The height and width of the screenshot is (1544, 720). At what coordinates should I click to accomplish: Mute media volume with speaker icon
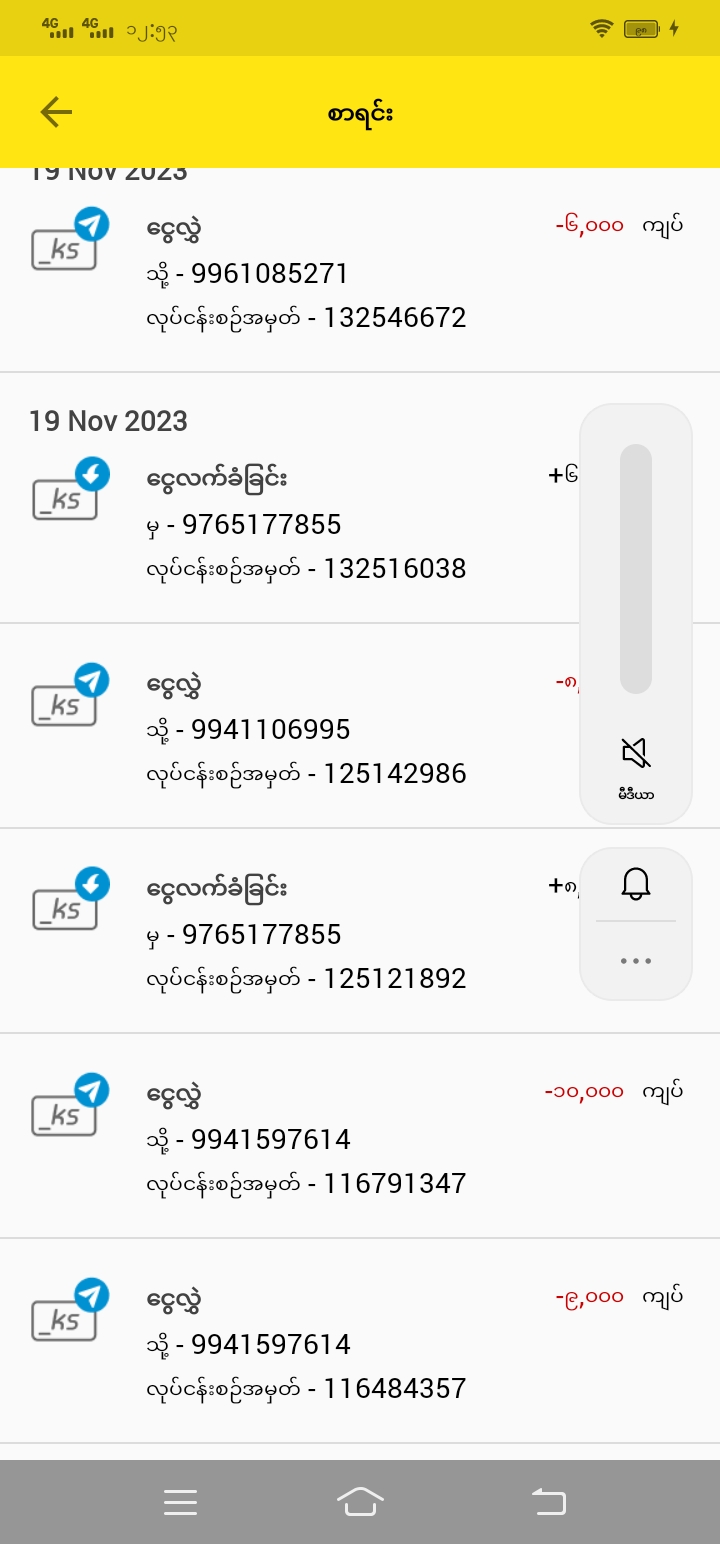pyautogui.click(x=635, y=752)
